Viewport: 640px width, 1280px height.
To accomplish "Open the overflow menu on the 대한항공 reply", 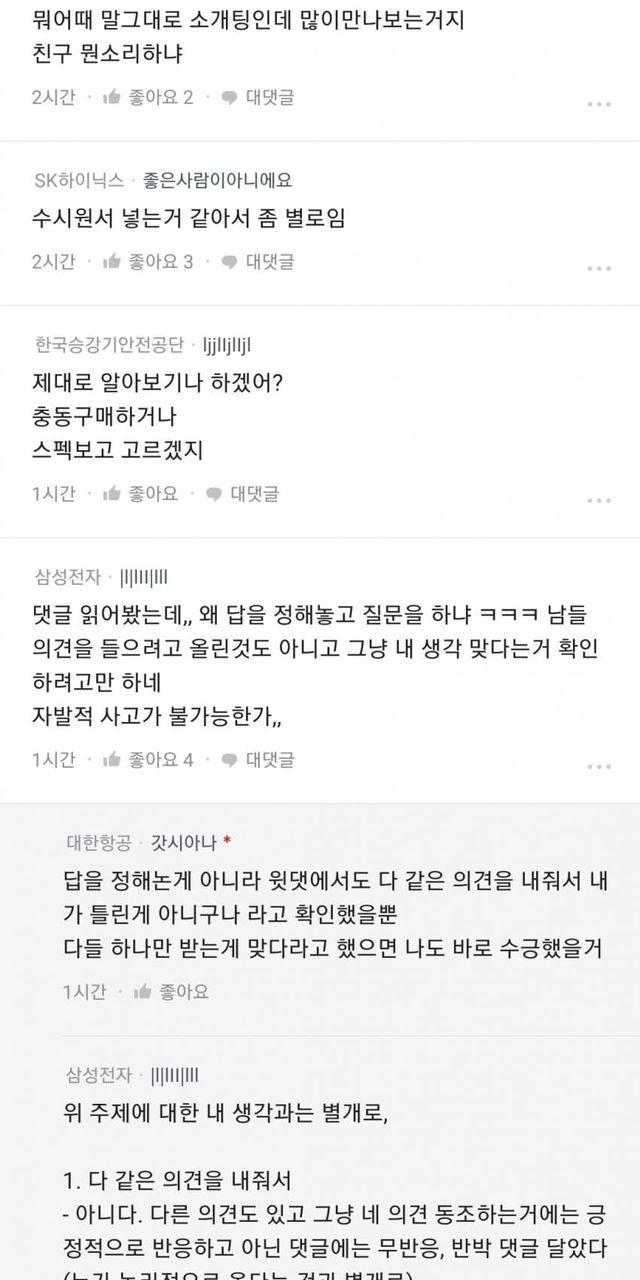I will click(x=599, y=998).
